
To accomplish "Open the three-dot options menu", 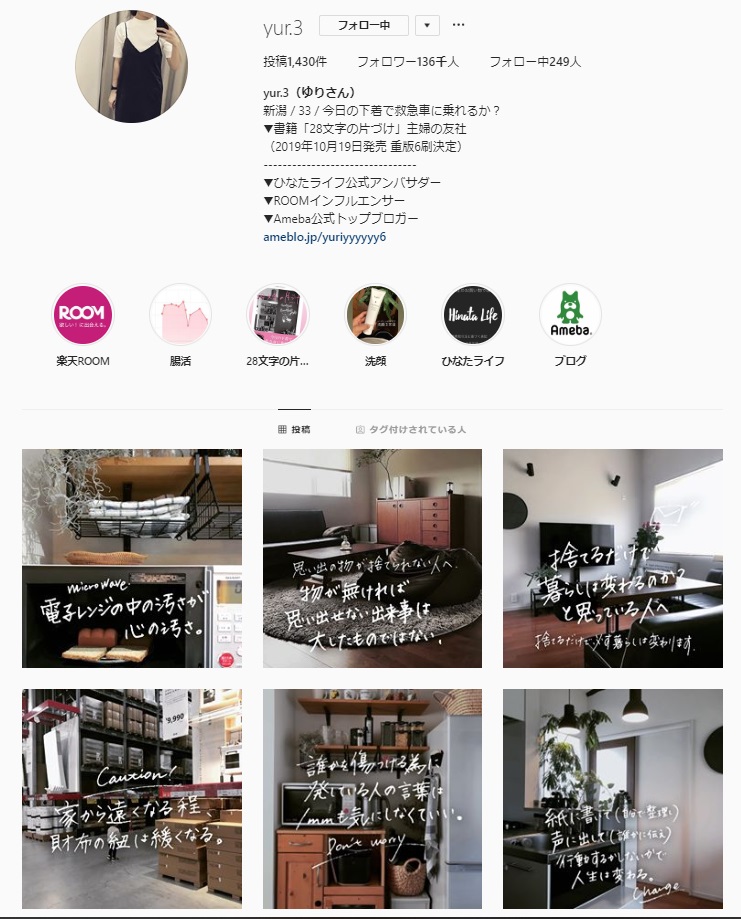I will click(458, 25).
